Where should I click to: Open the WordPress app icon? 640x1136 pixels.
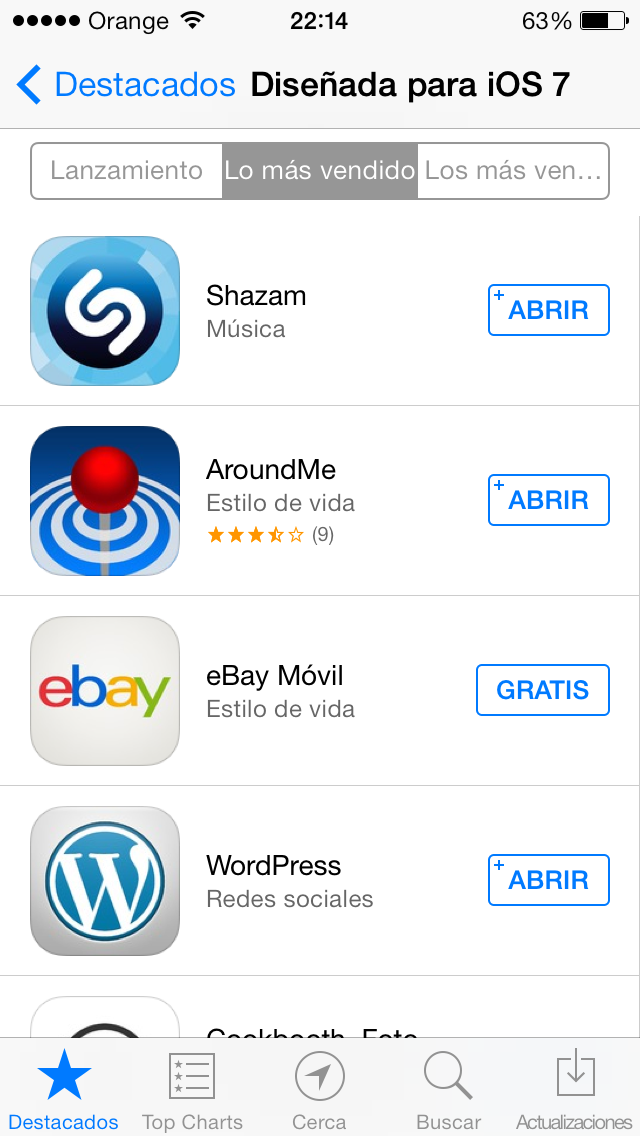[105, 880]
